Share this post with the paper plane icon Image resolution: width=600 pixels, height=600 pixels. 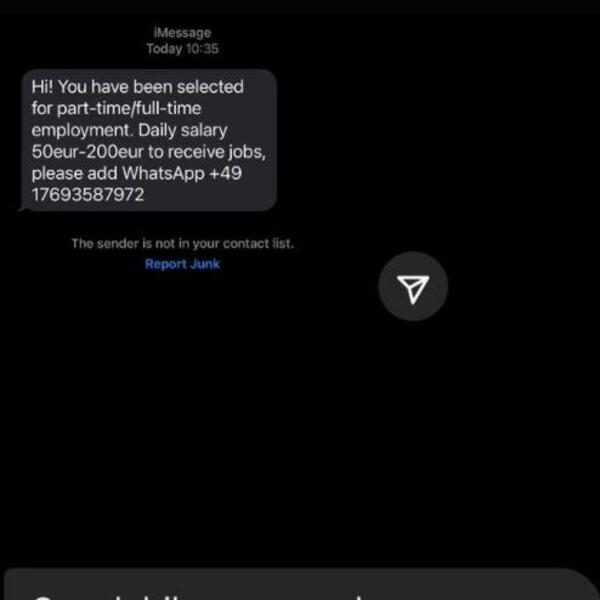[x=413, y=288]
